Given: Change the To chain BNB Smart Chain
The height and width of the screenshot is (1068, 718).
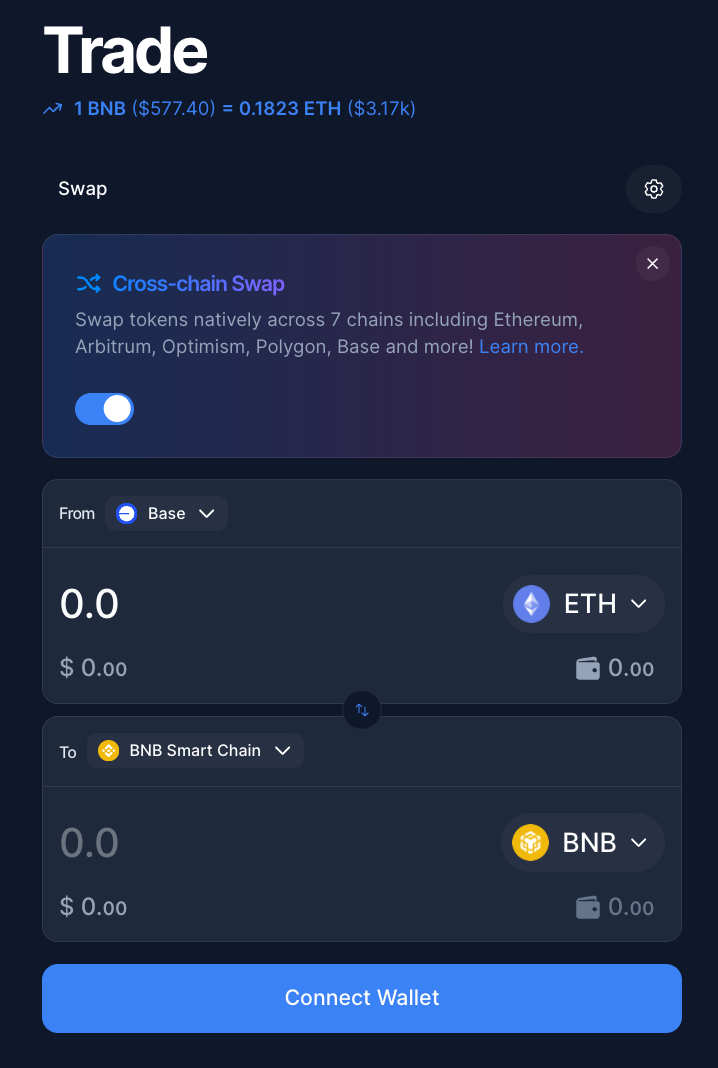Looking at the screenshot, I should pos(195,751).
